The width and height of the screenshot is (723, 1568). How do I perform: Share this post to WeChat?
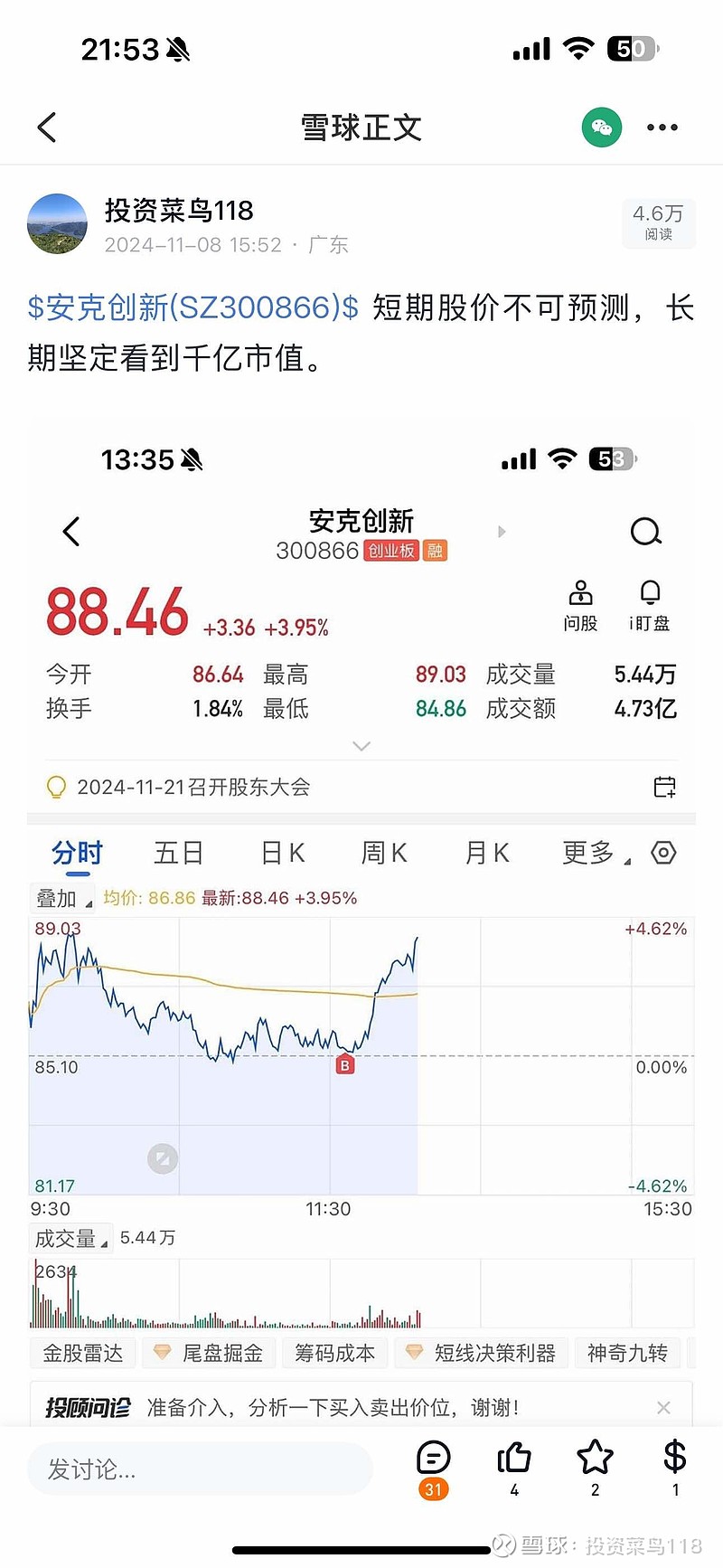point(602,128)
